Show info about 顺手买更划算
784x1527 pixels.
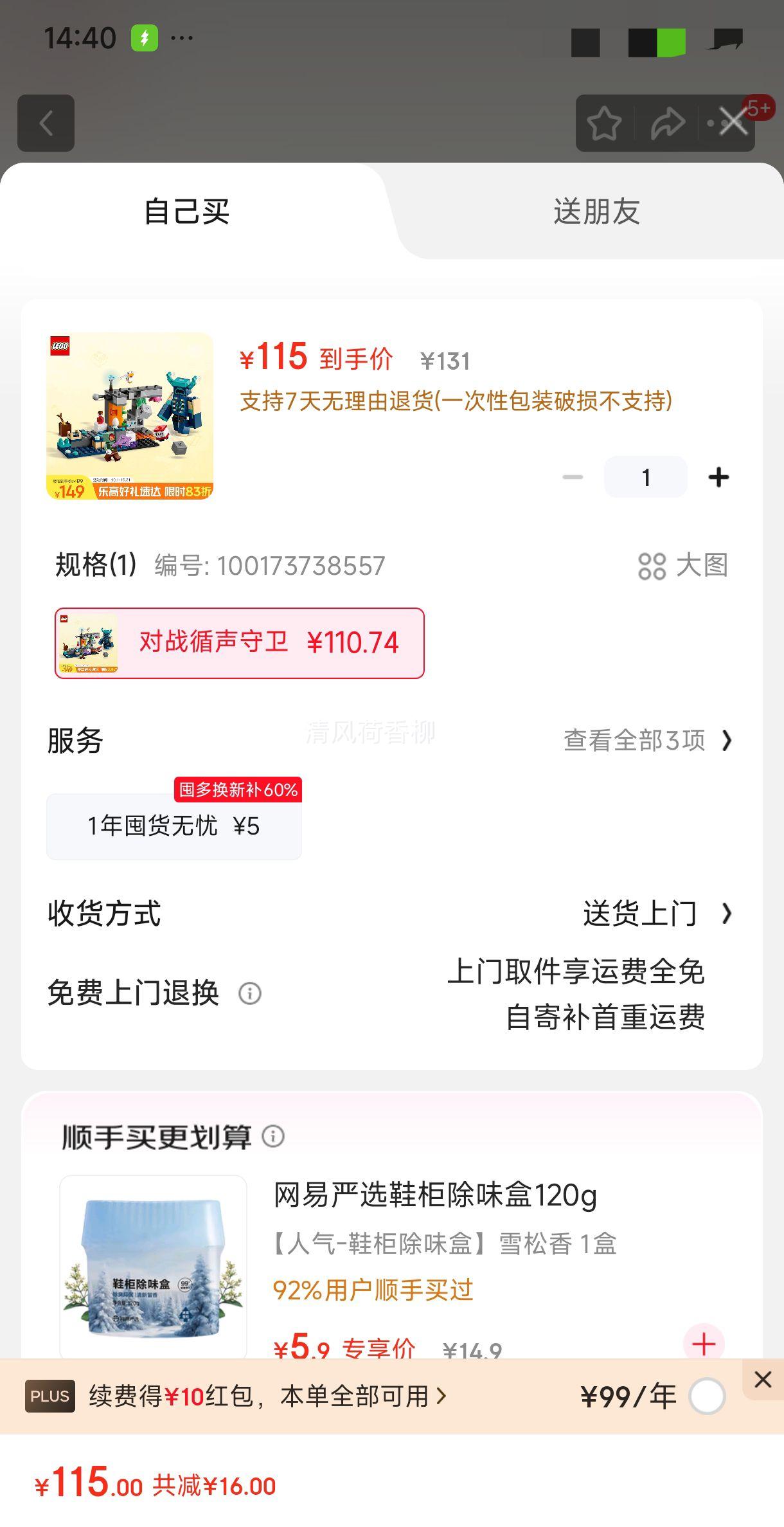(x=273, y=1136)
